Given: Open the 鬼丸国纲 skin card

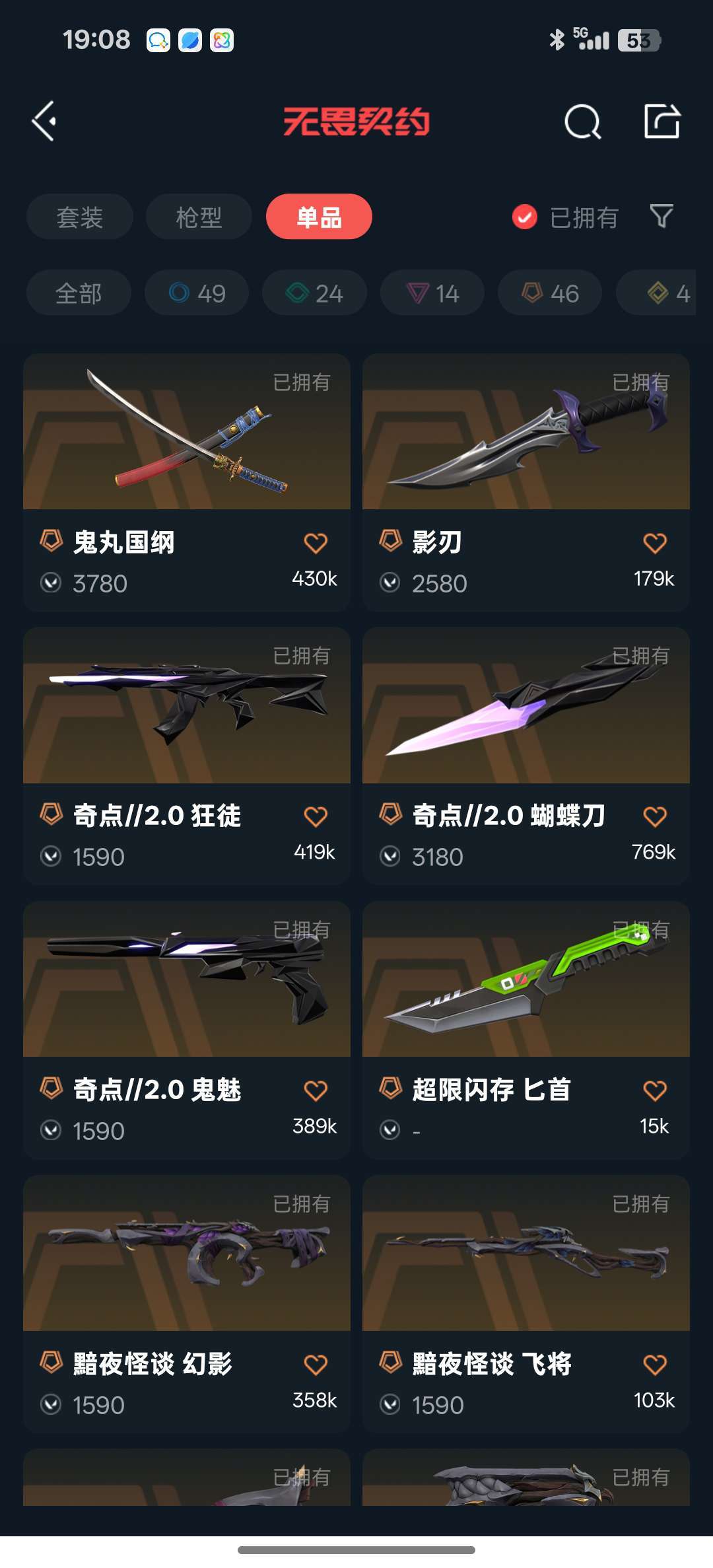Looking at the screenshot, I should click(x=187, y=482).
